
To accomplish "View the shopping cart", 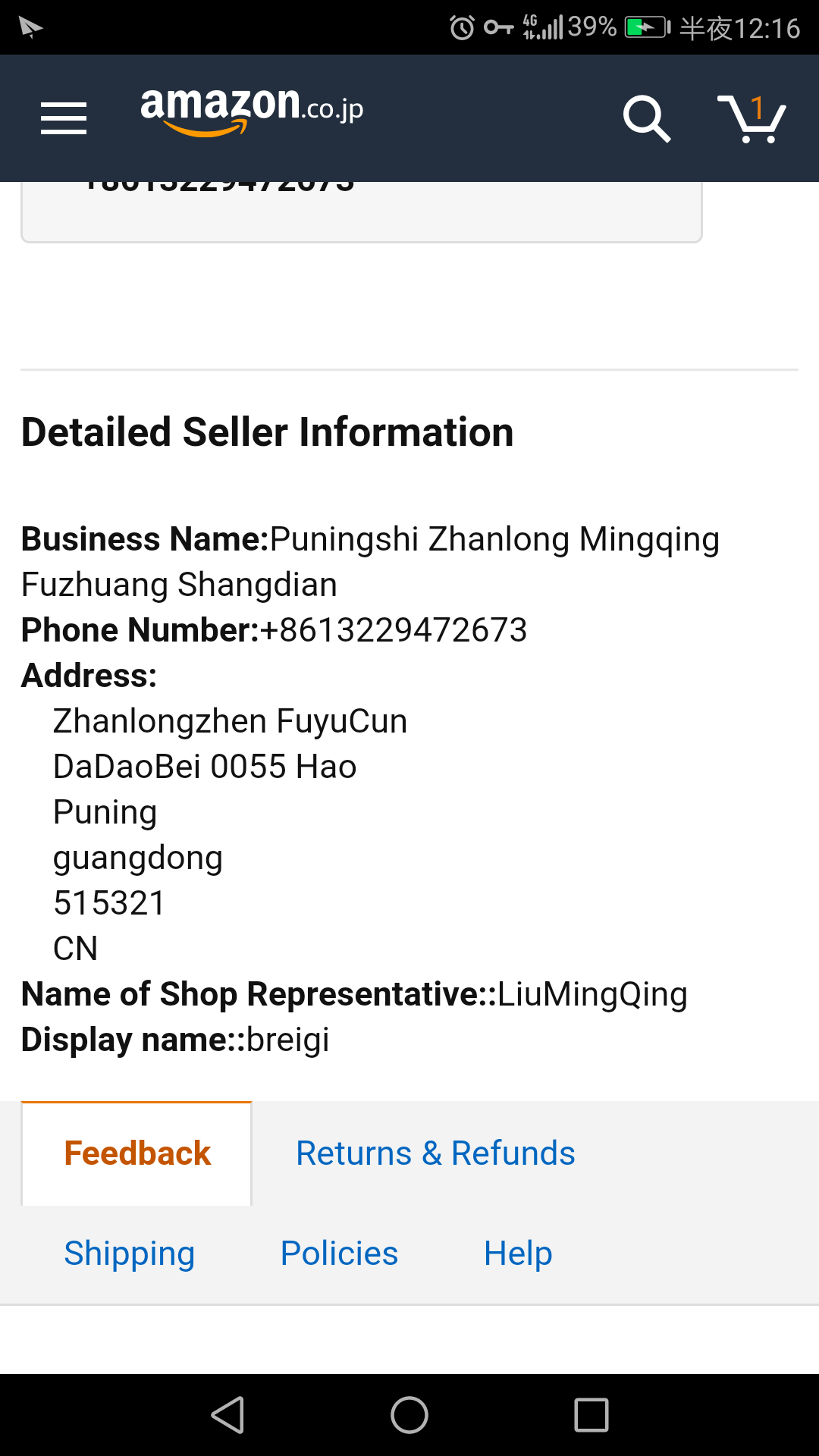I will (x=752, y=118).
